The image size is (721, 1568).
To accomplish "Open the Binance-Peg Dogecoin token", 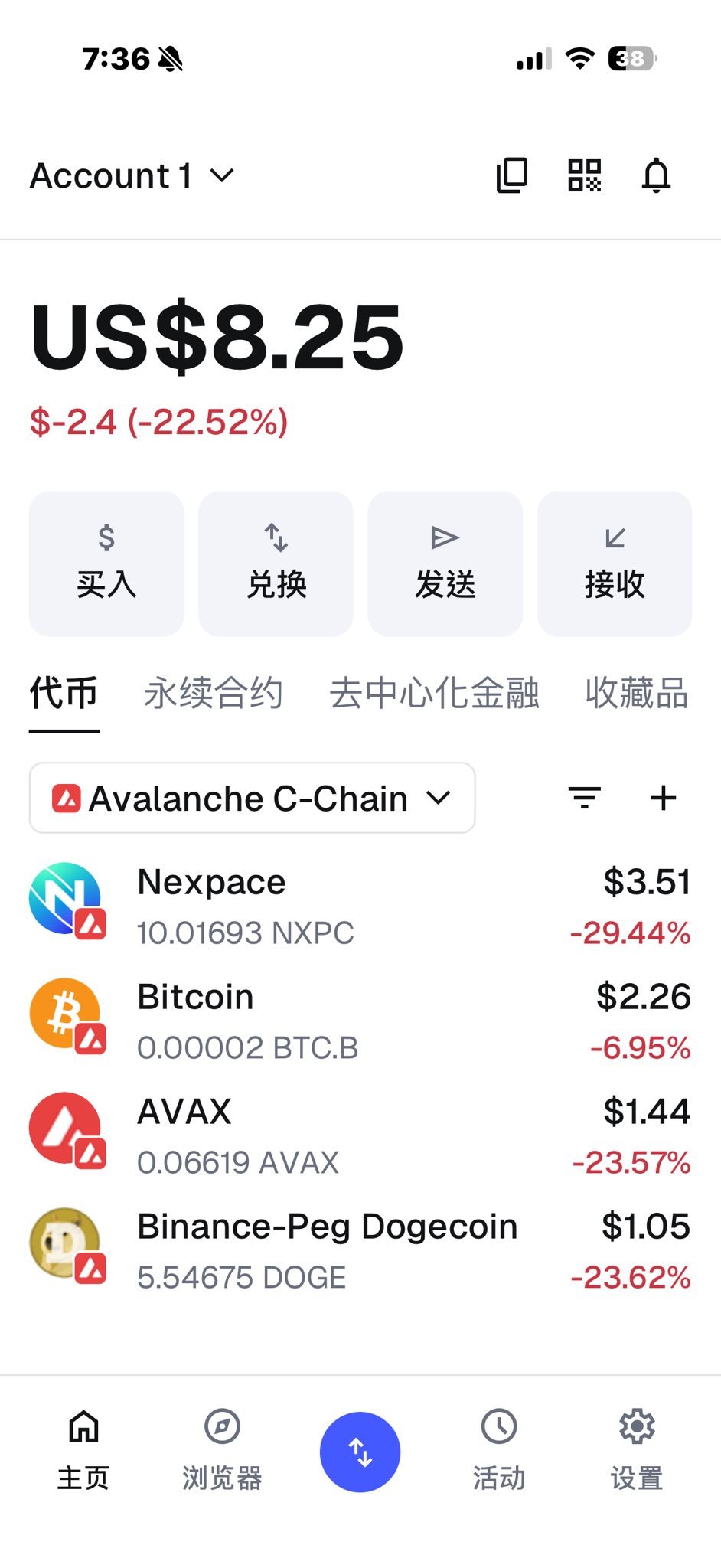I will tap(360, 1250).
